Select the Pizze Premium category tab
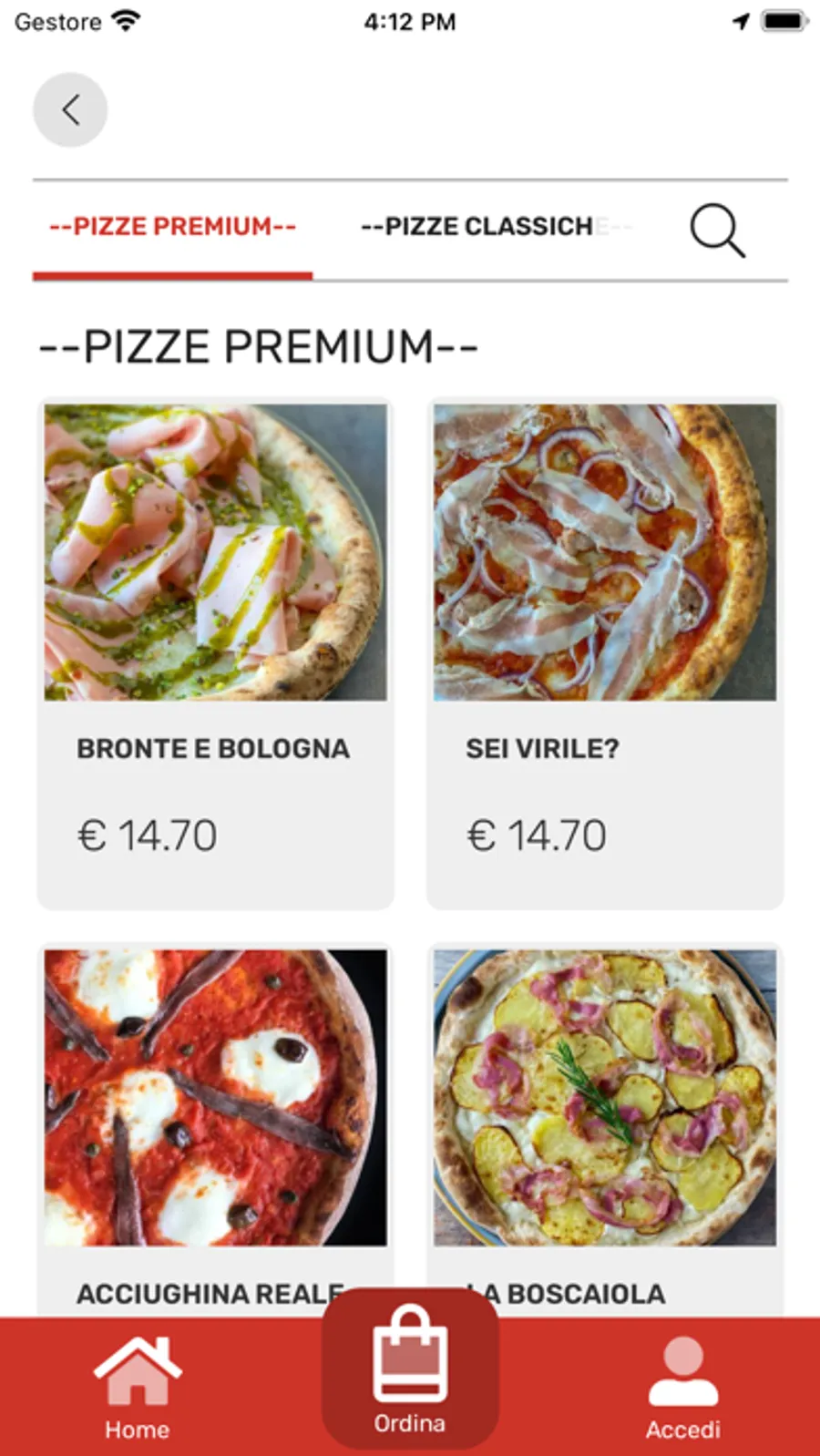820x1456 pixels. [x=173, y=227]
